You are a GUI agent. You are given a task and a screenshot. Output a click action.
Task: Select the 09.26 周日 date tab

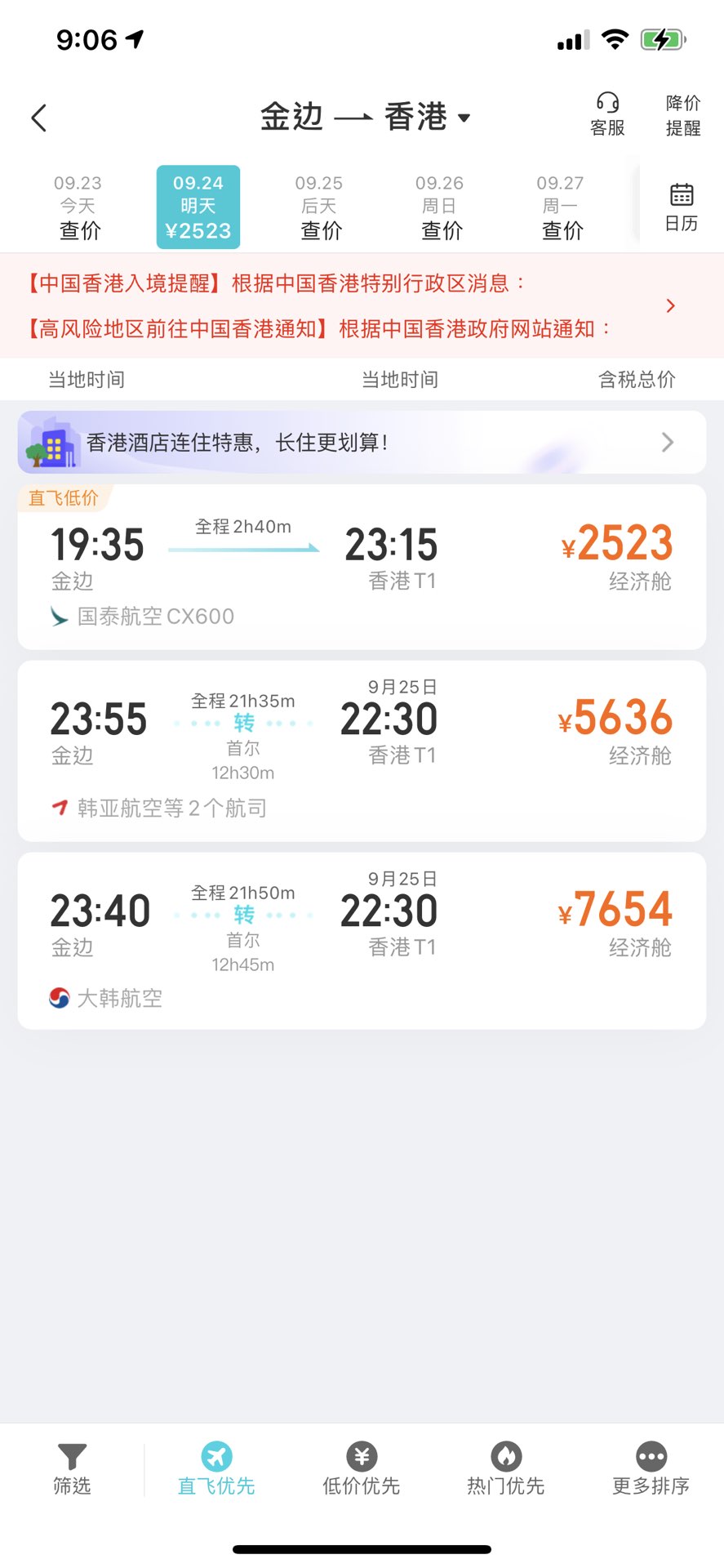pos(440,207)
